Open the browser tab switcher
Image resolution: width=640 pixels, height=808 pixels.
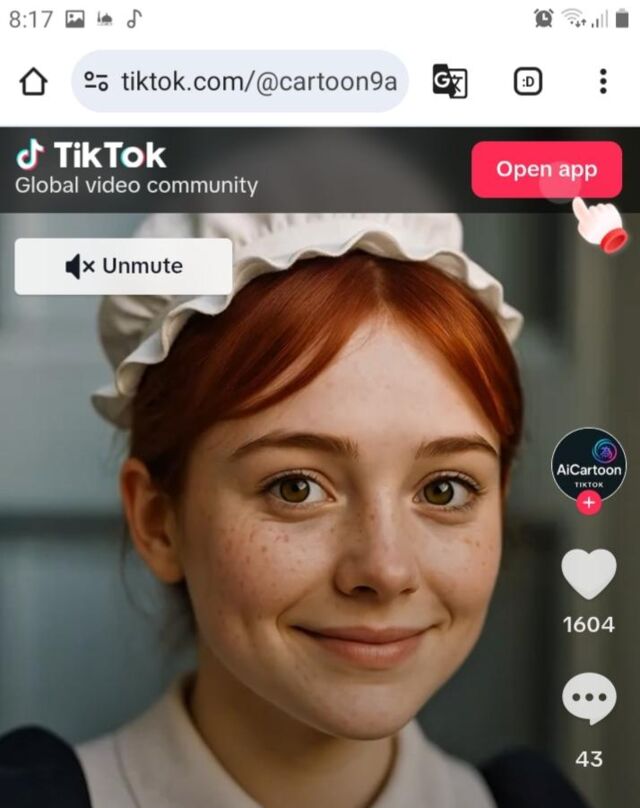point(527,81)
